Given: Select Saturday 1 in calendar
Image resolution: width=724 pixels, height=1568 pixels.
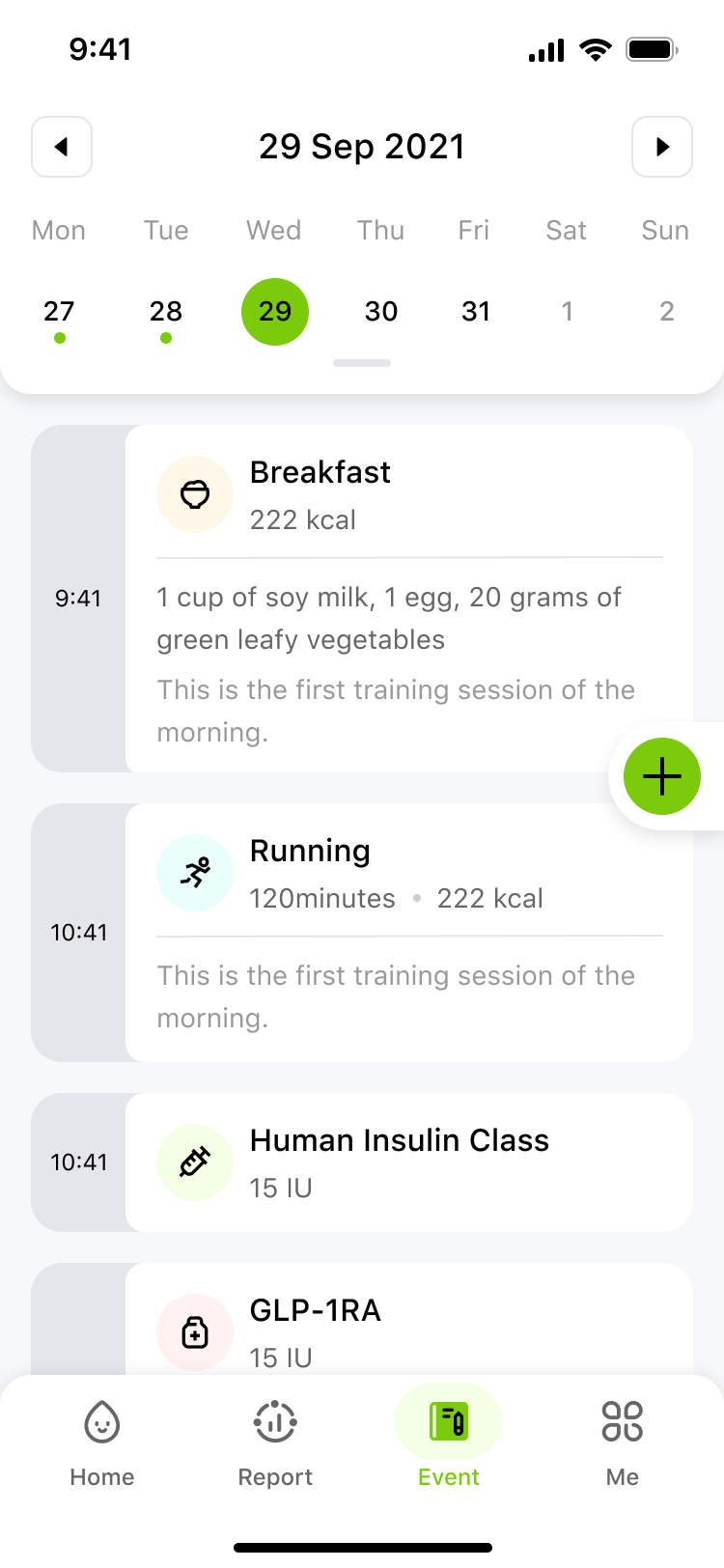Looking at the screenshot, I should pos(568,312).
